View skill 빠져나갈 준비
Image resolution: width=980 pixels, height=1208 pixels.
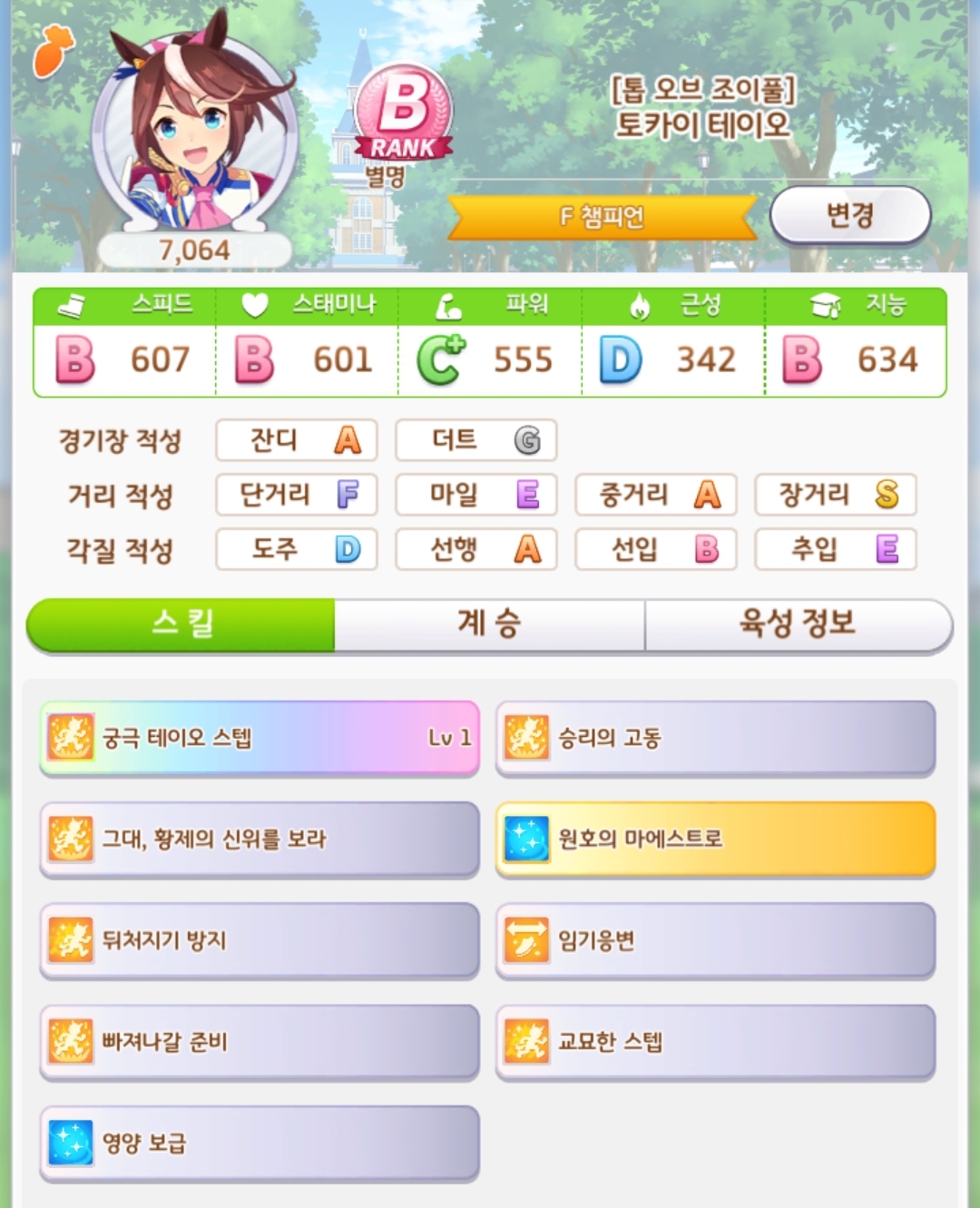(260, 1042)
